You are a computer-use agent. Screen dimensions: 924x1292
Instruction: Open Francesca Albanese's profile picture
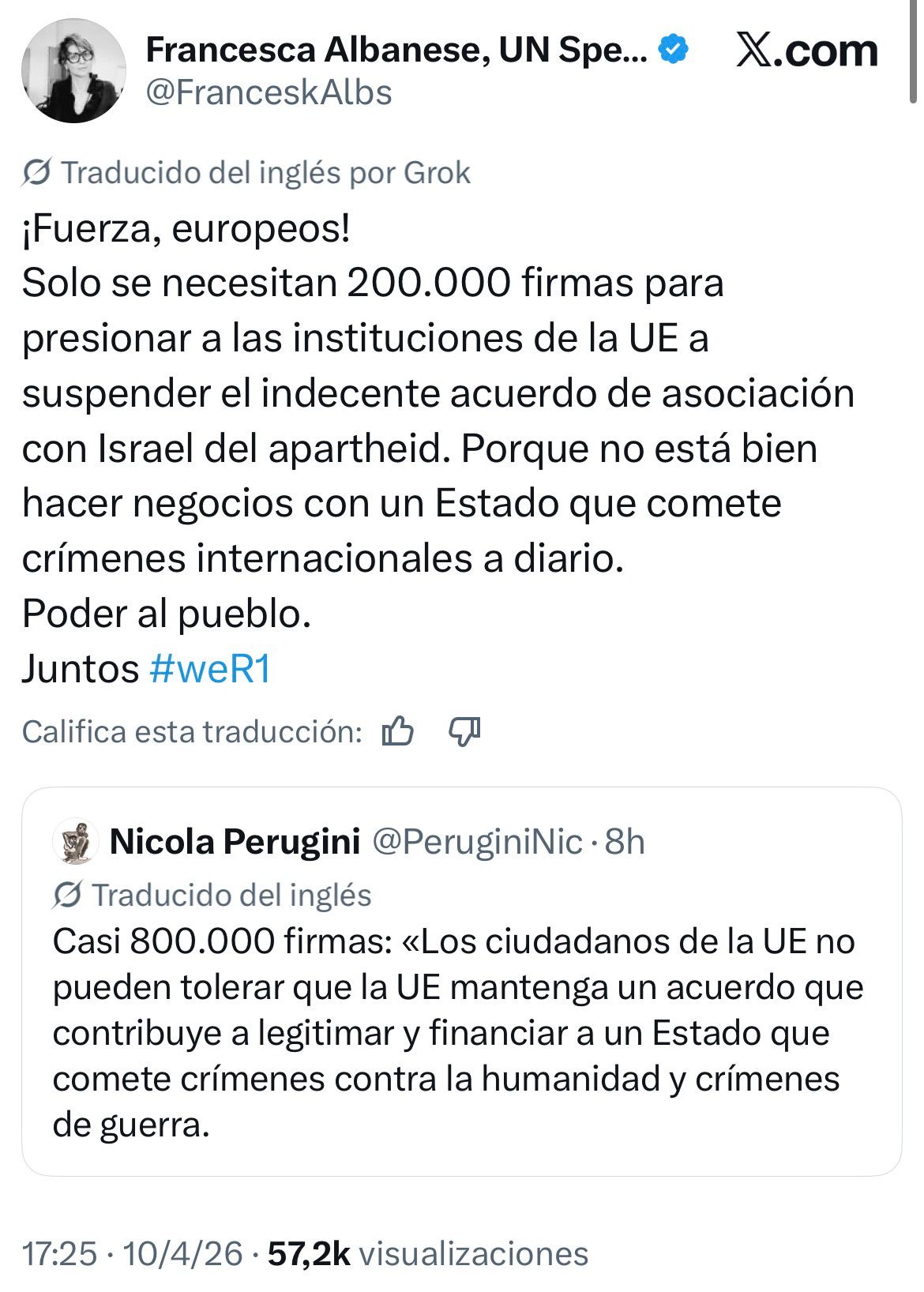tap(73, 71)
